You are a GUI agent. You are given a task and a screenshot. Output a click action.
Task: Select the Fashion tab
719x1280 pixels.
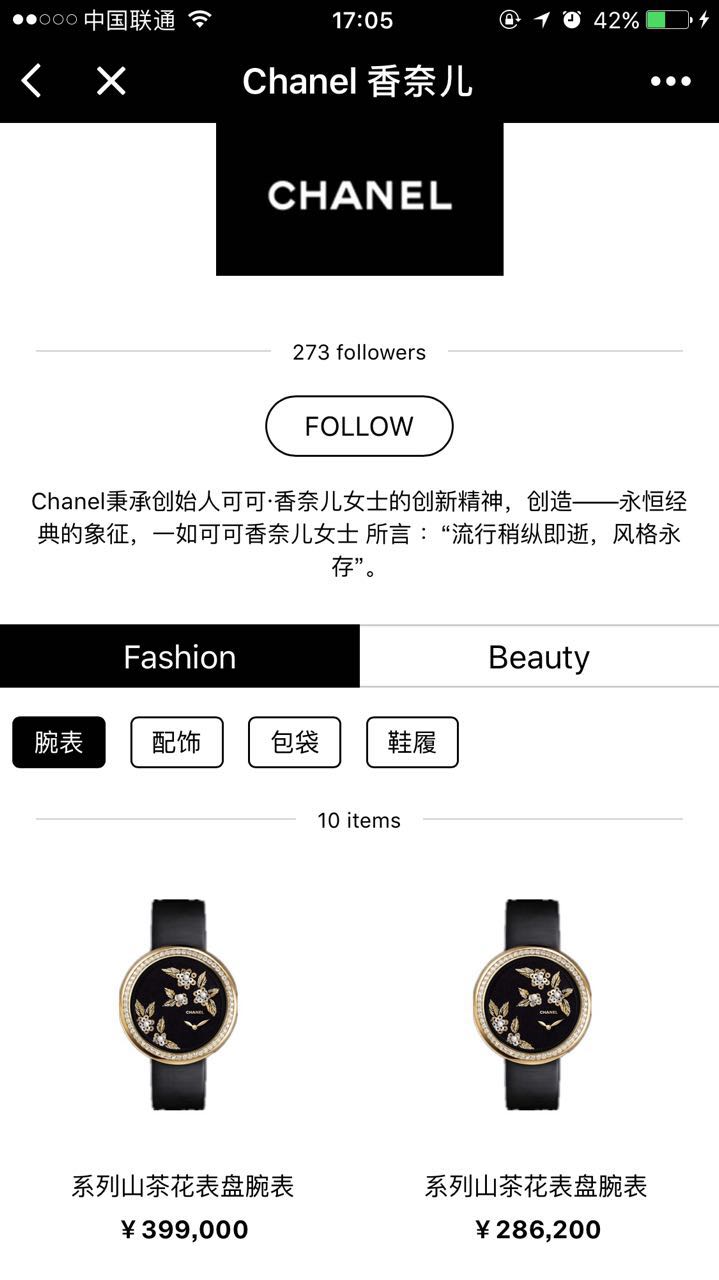(x=180, y=657)
